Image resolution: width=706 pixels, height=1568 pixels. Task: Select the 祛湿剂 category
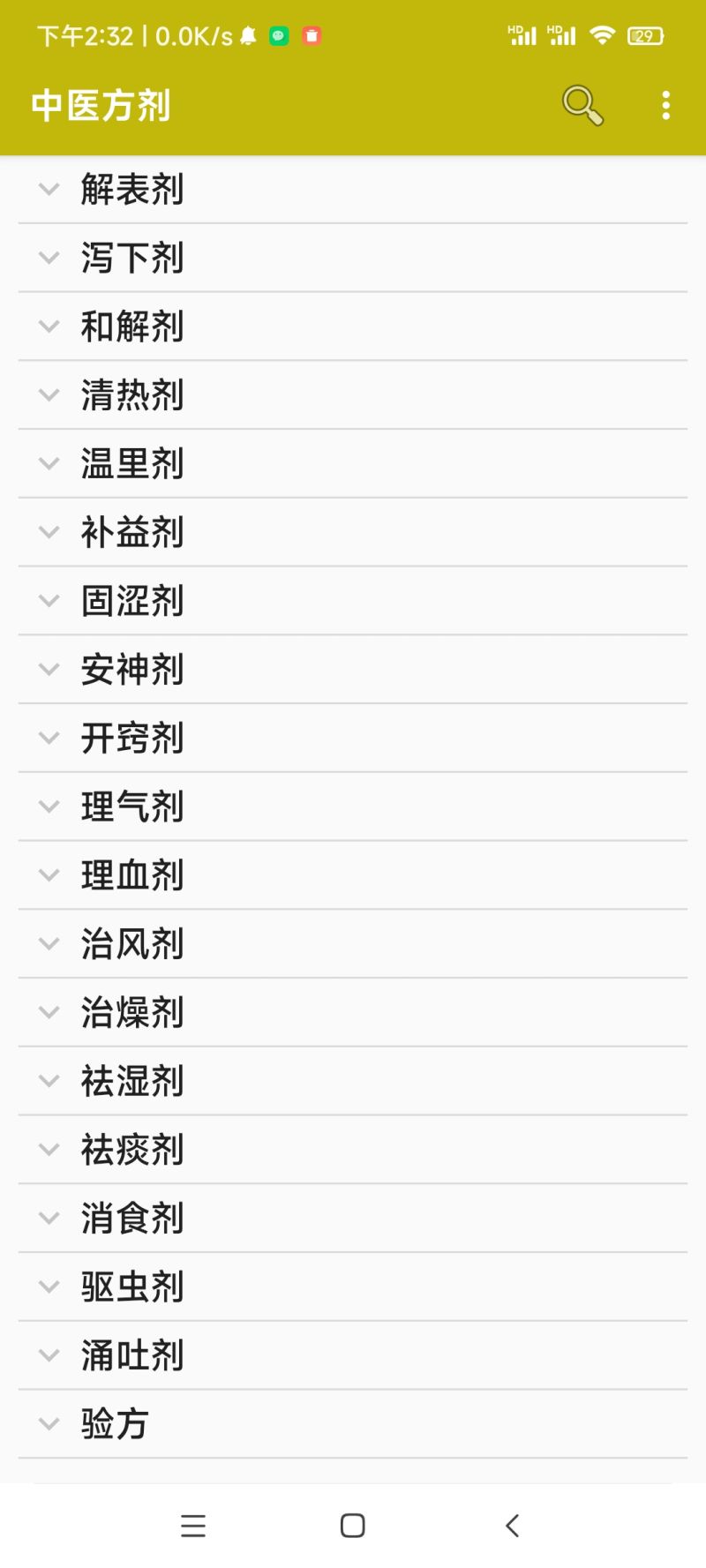click(132, 1081)
